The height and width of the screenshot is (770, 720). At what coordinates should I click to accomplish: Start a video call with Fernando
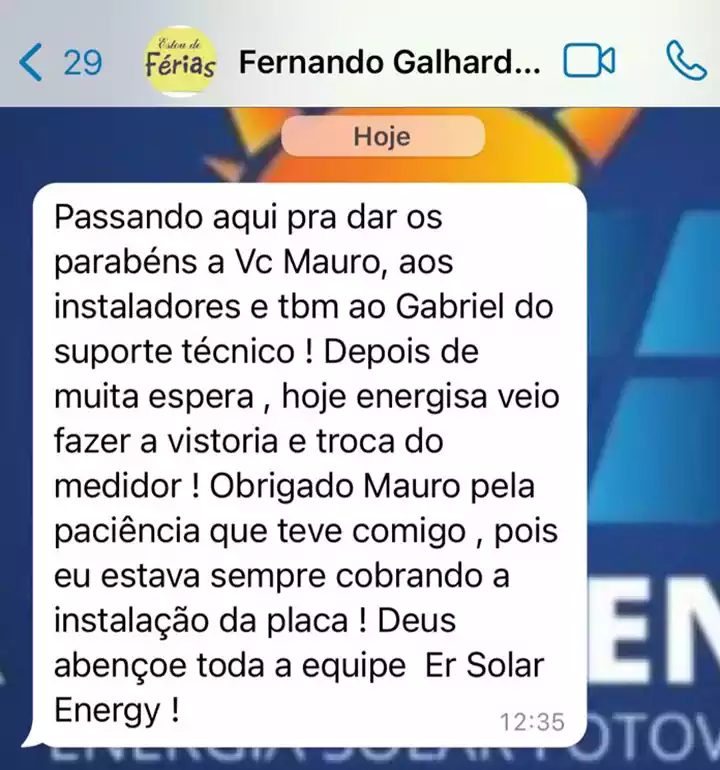589,62
